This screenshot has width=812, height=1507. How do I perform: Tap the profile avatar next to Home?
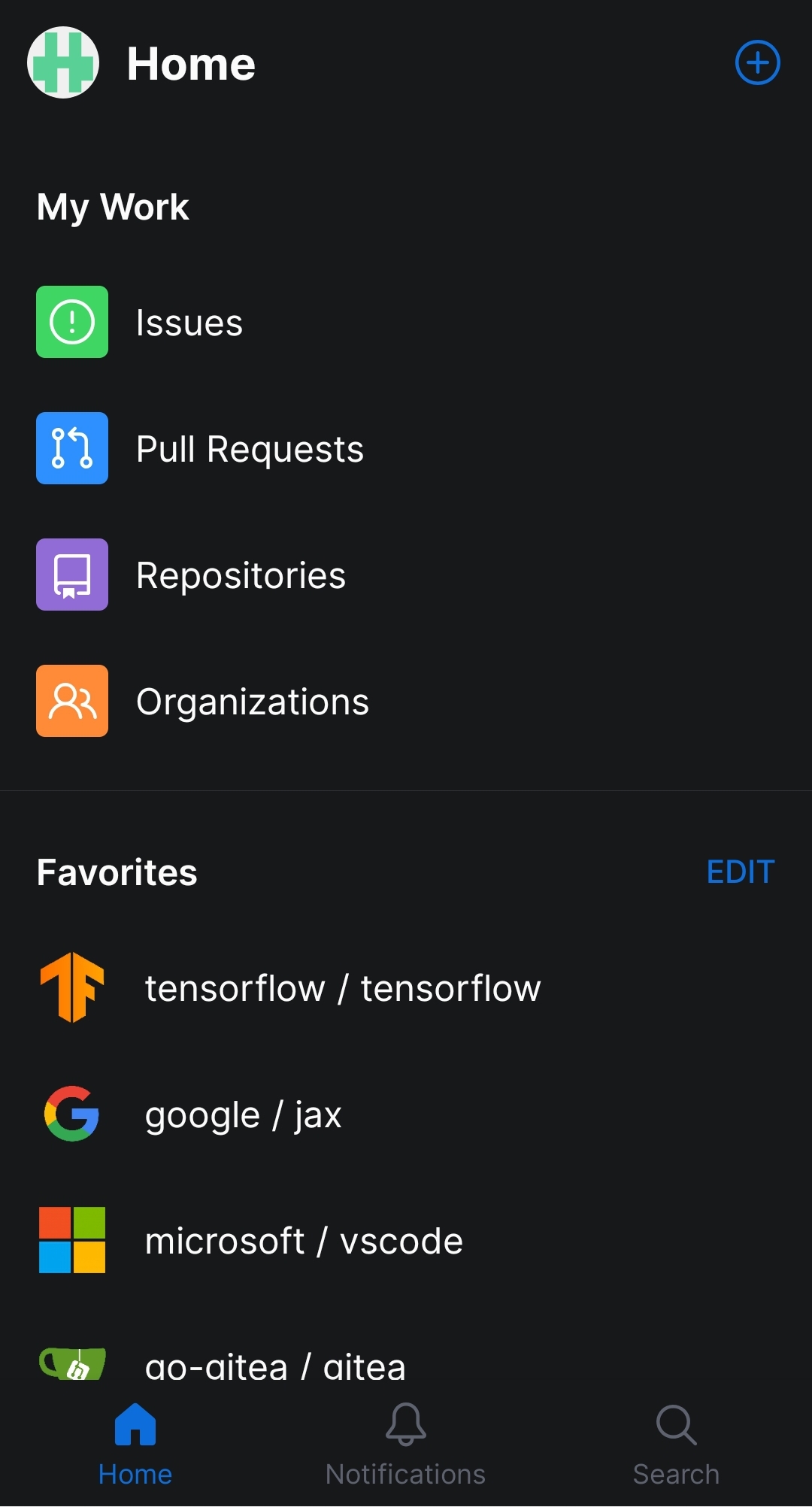63,63
